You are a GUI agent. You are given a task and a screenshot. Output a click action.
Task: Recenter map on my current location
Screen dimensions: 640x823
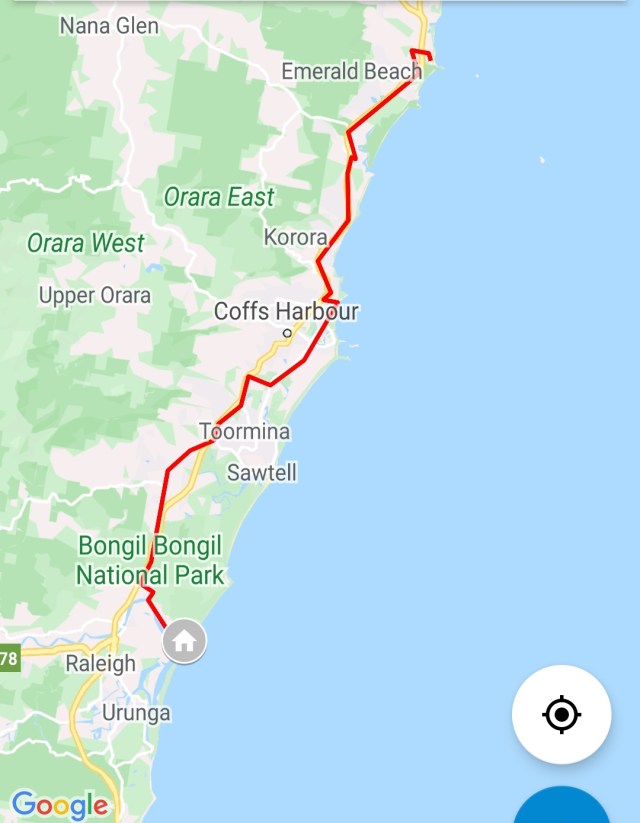click(561, 714)
